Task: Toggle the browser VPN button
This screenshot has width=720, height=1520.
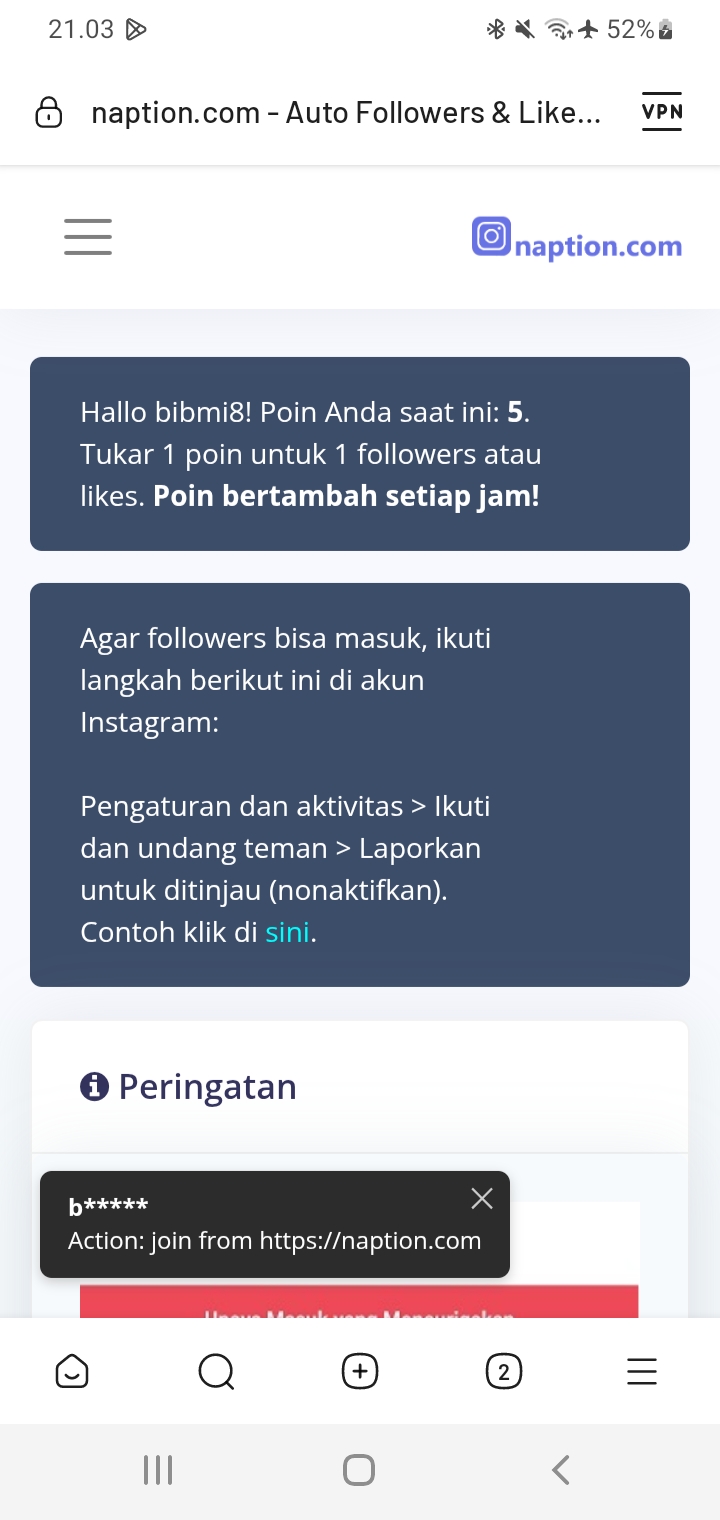Action: tap(662, 113)
